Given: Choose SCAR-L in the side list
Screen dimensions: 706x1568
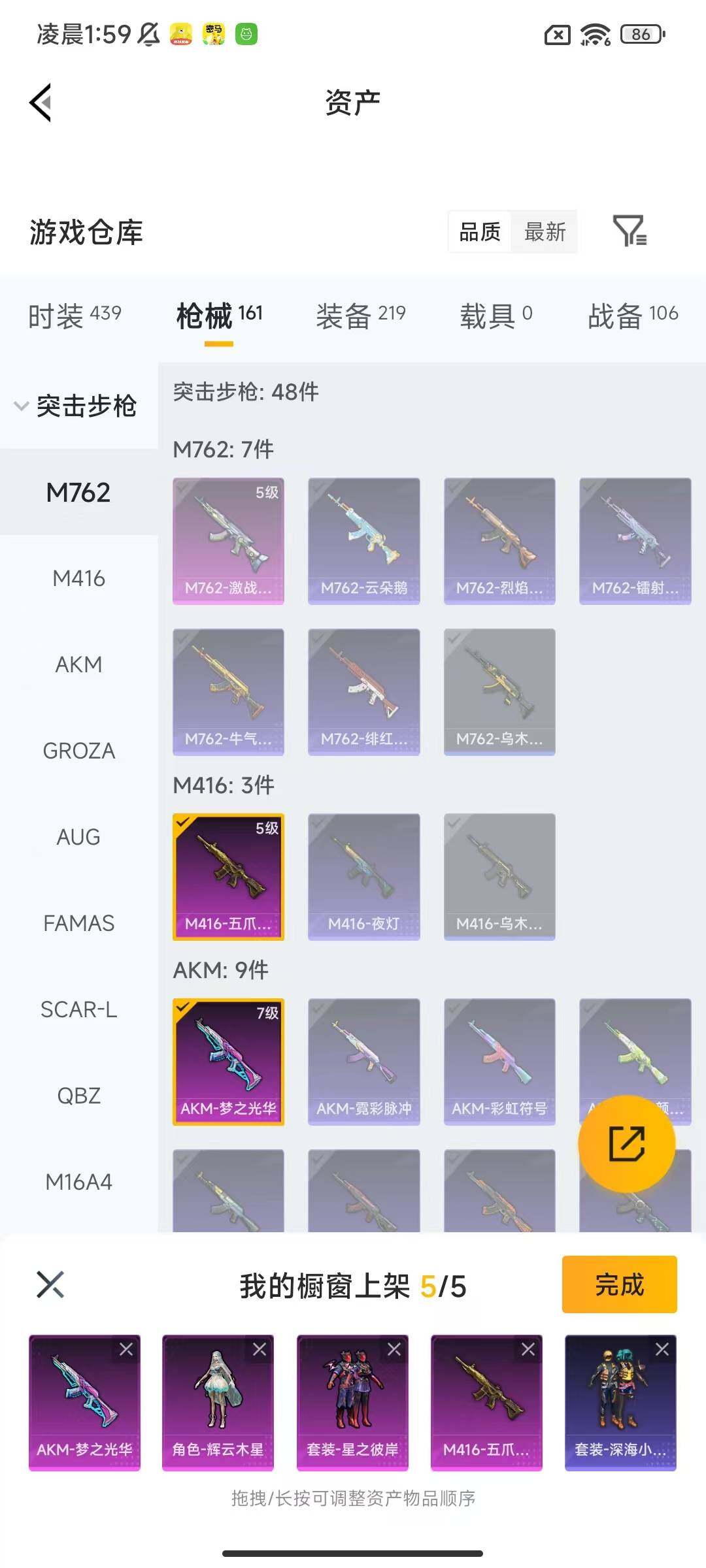Looking at the screenshot, I should [x=78, y=1009].
